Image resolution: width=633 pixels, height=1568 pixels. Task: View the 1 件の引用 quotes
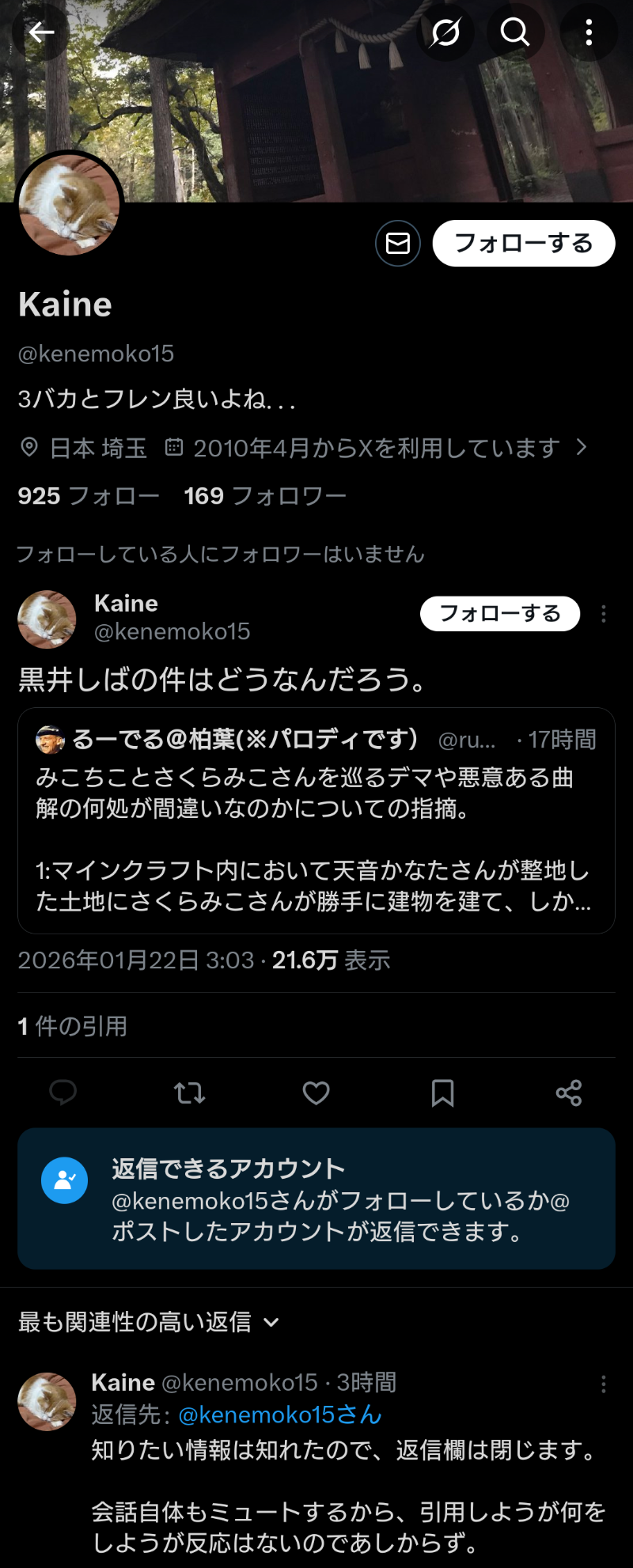73,1026
